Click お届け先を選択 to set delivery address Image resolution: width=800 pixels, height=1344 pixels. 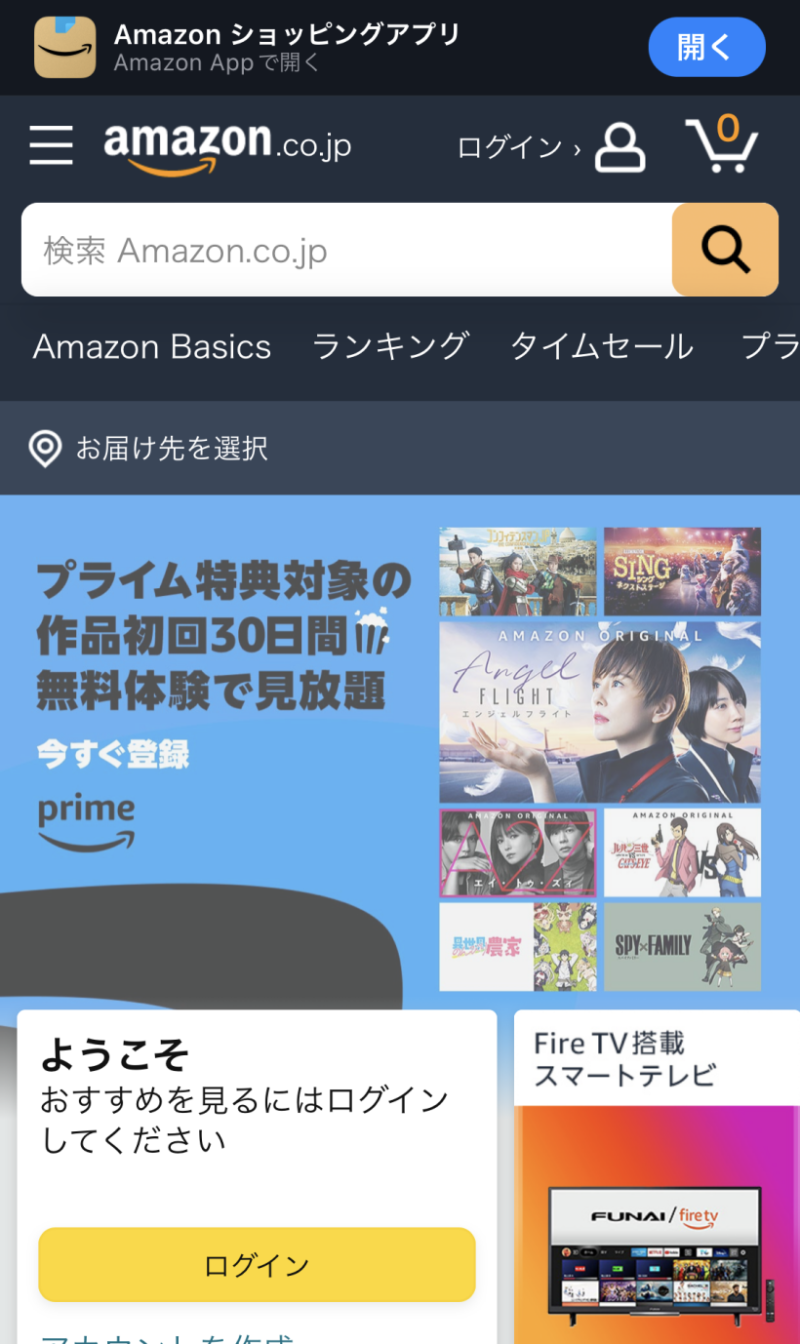[170, 447]
